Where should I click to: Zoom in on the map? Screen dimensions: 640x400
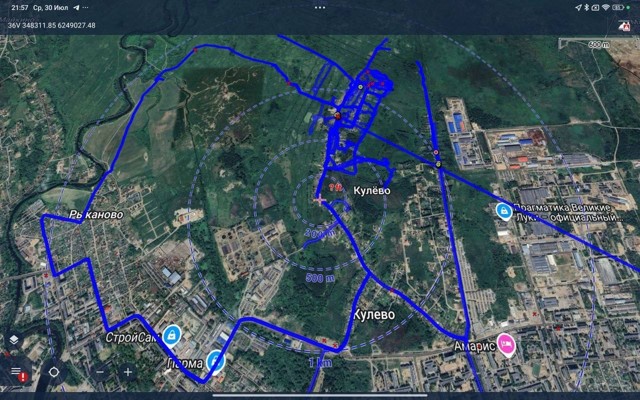[127, 372]
